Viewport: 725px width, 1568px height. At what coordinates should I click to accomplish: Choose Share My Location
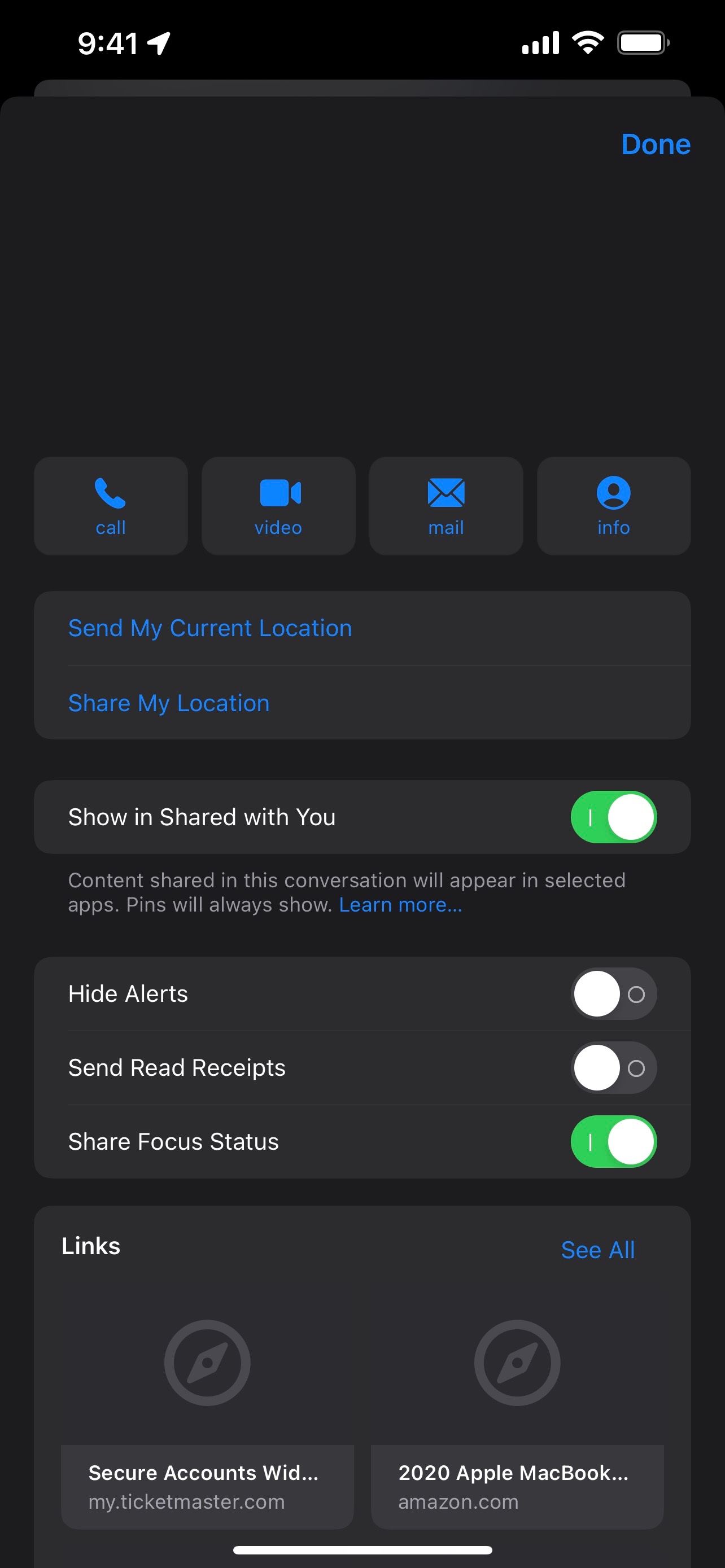tap(169, 702)
